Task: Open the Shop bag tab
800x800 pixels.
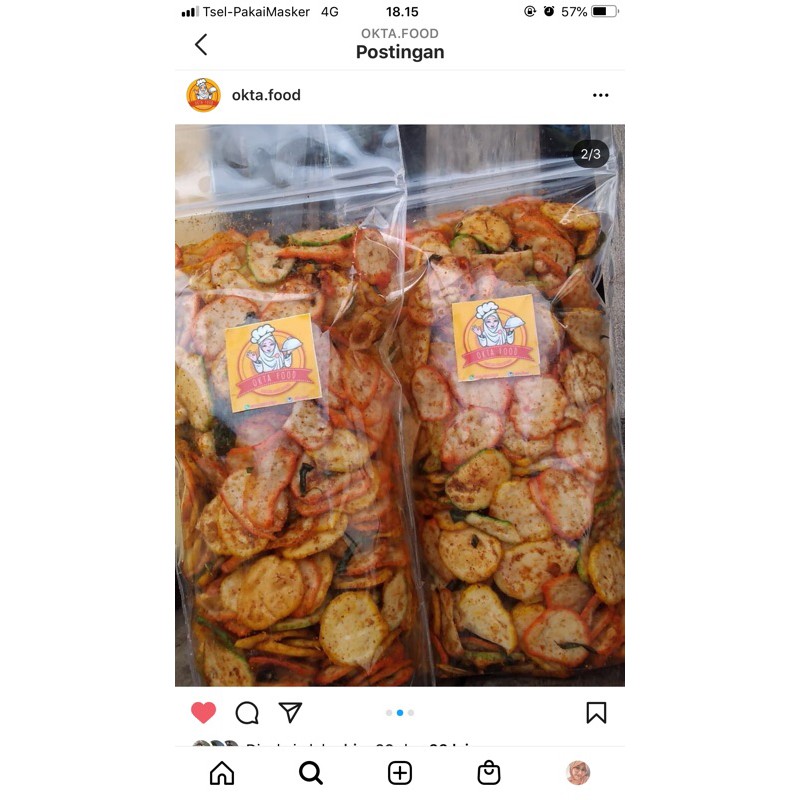Action: click(x=489, y=773)
